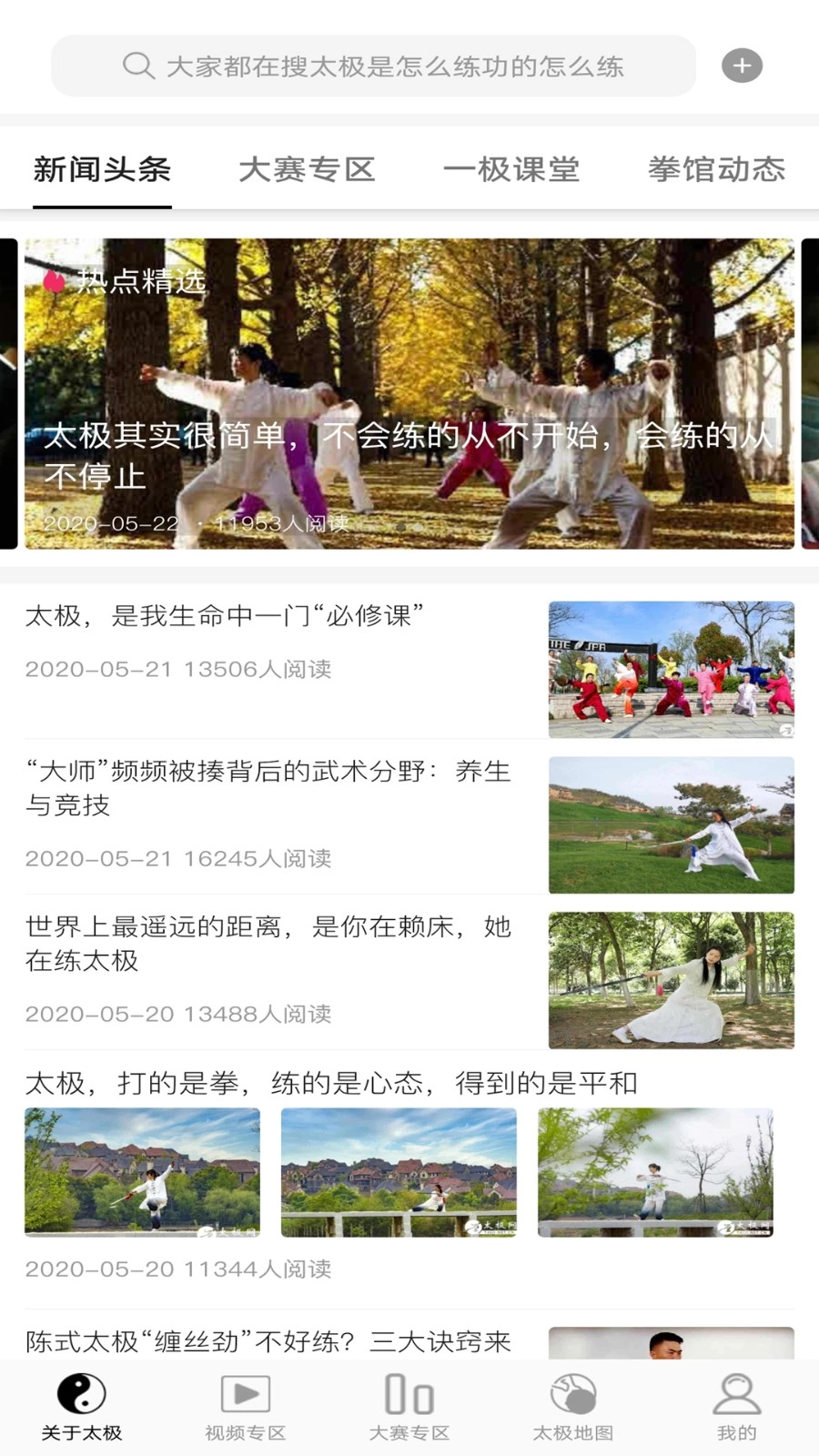Open the 拳馆动态 tab
Image resolution: width=819 pixels, height=1456 pixels.
[716, 170]
